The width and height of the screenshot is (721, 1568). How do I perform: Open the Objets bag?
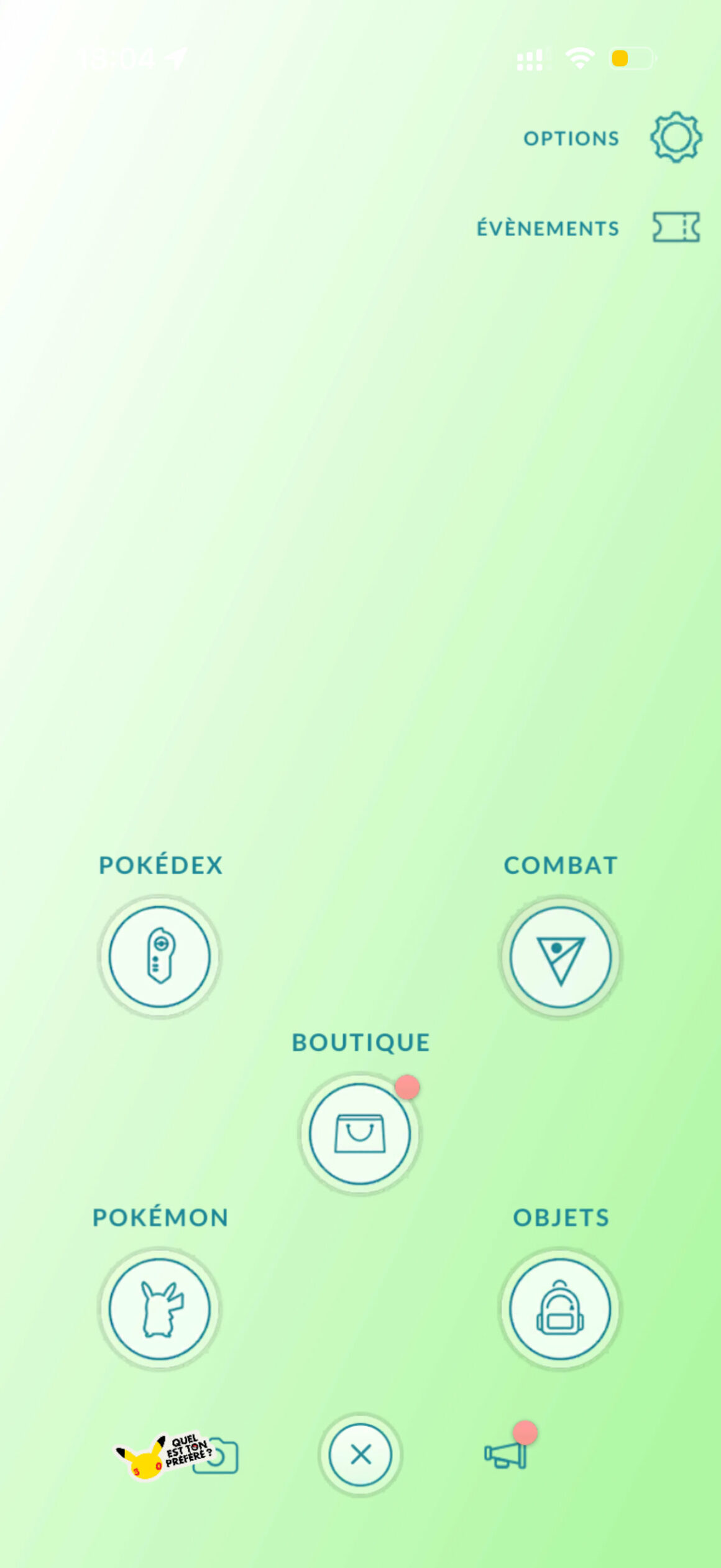pyautogui.click(x=560, y=1308)
